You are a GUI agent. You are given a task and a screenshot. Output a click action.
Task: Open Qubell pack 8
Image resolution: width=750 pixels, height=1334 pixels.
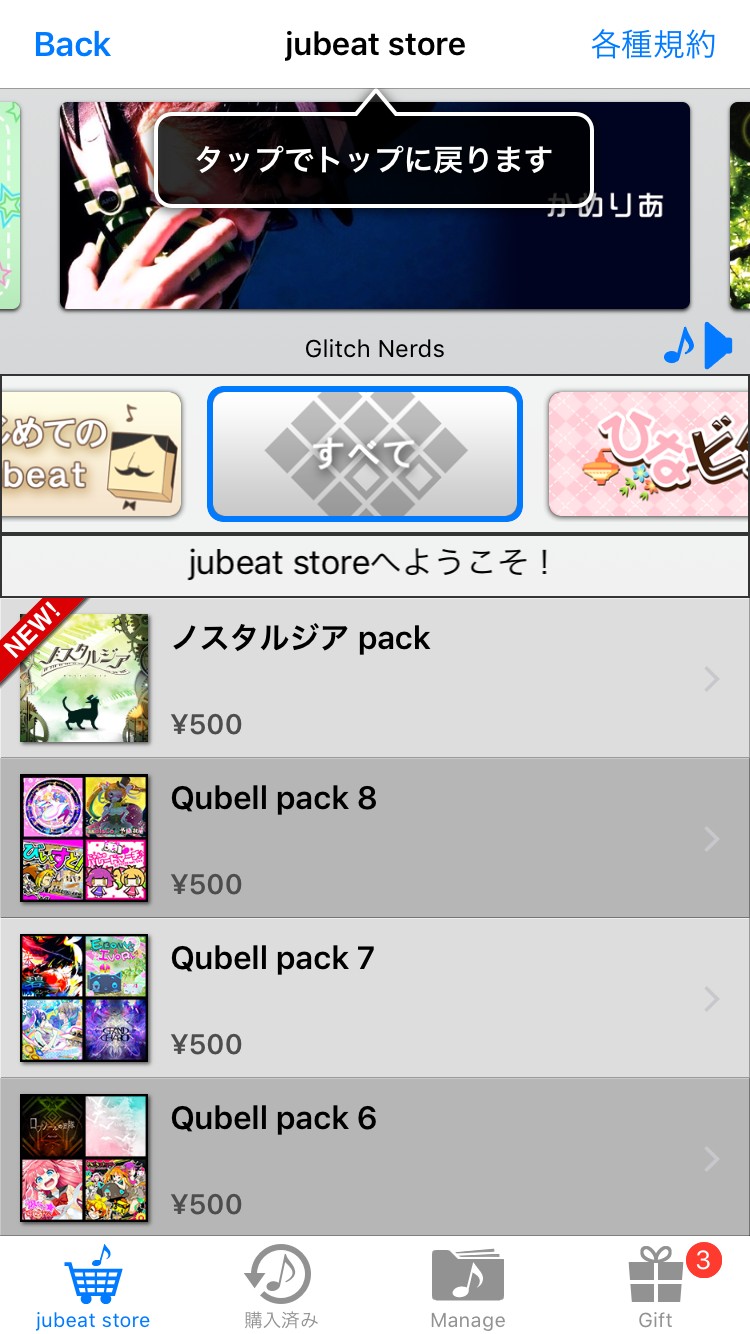(375, 838)
